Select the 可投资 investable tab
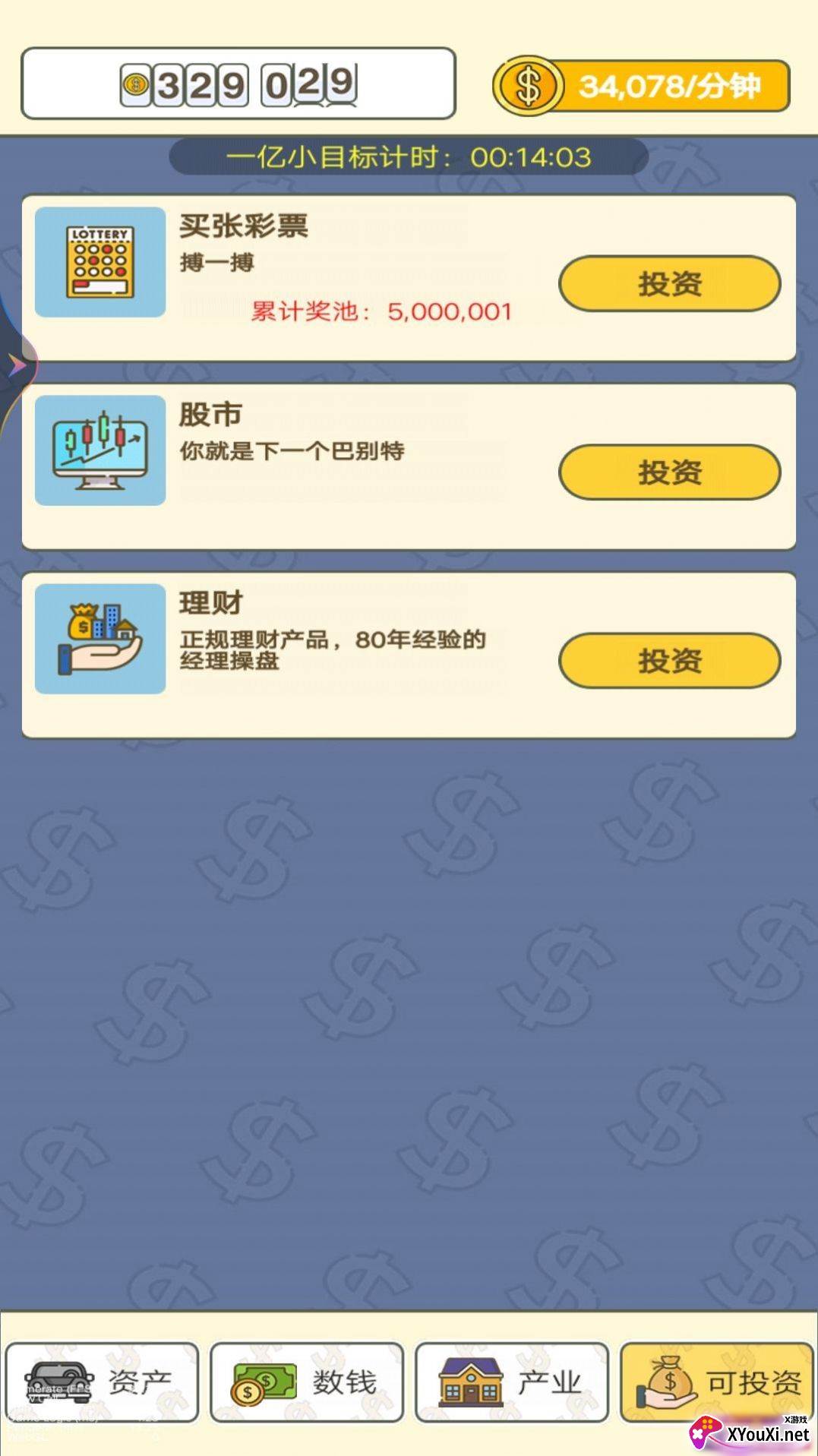Image resolution: width=818 pixels, height=1456 pixels. pos(716,1382)
